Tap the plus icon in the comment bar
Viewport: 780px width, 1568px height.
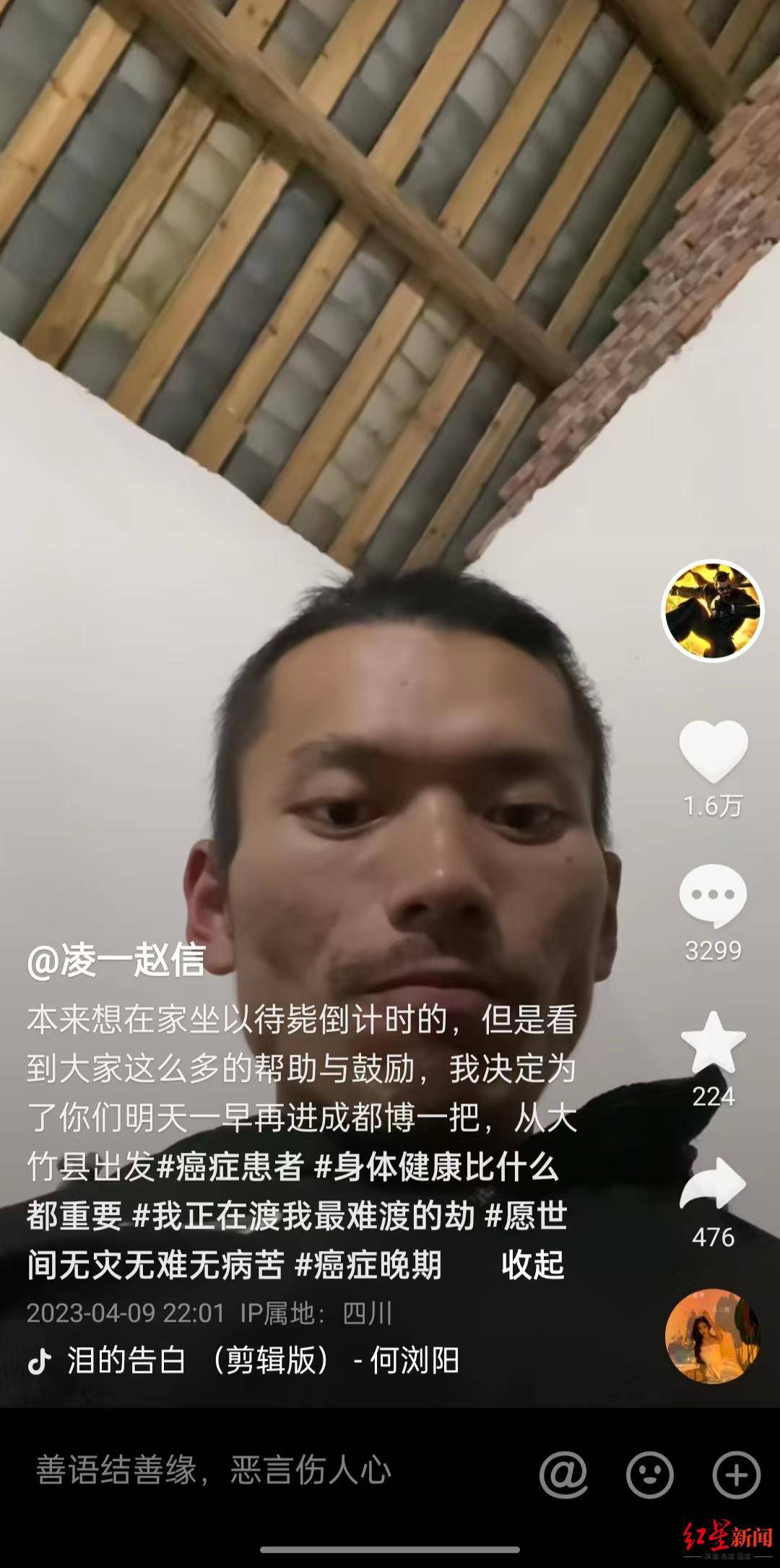pos(736,1473)
